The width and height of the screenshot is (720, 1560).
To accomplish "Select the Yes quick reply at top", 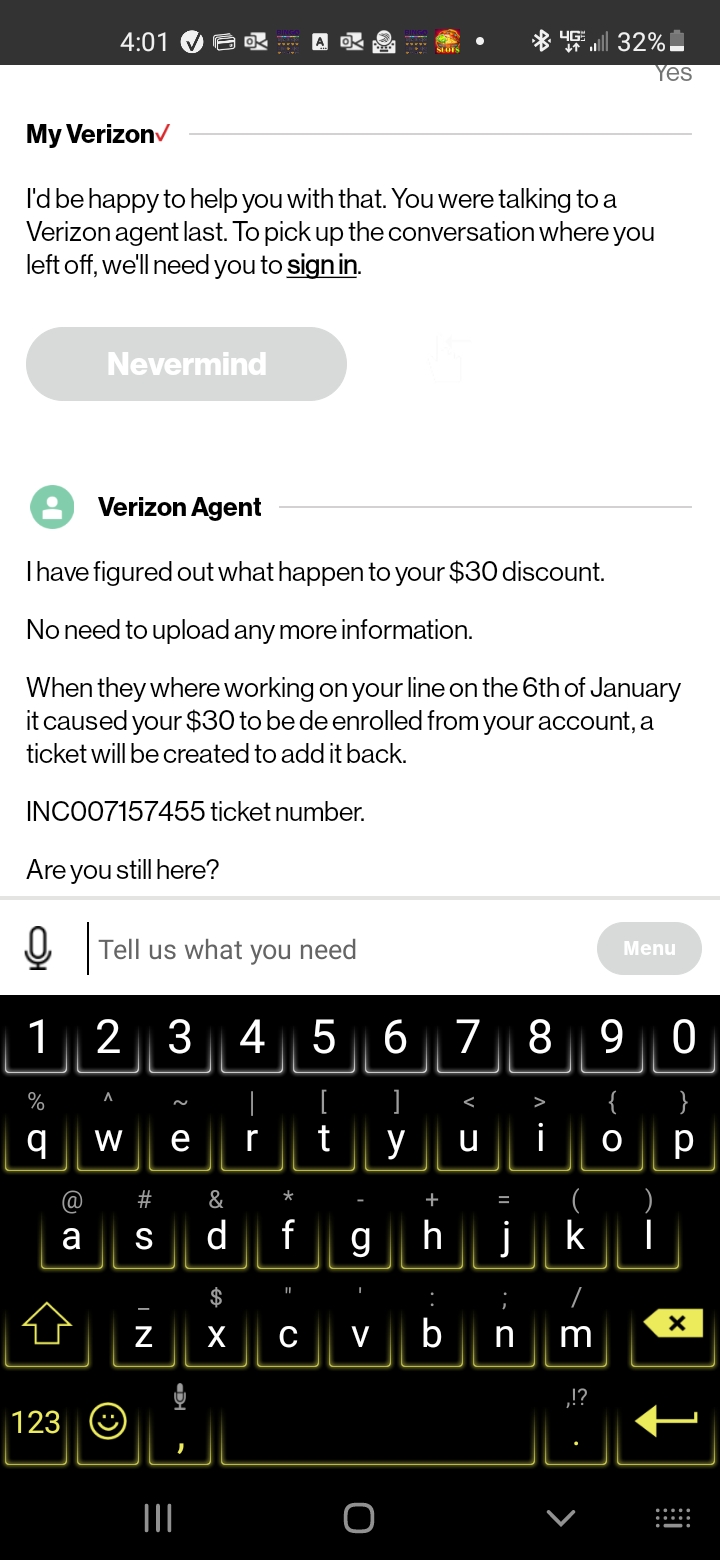I will pos(672,72).
